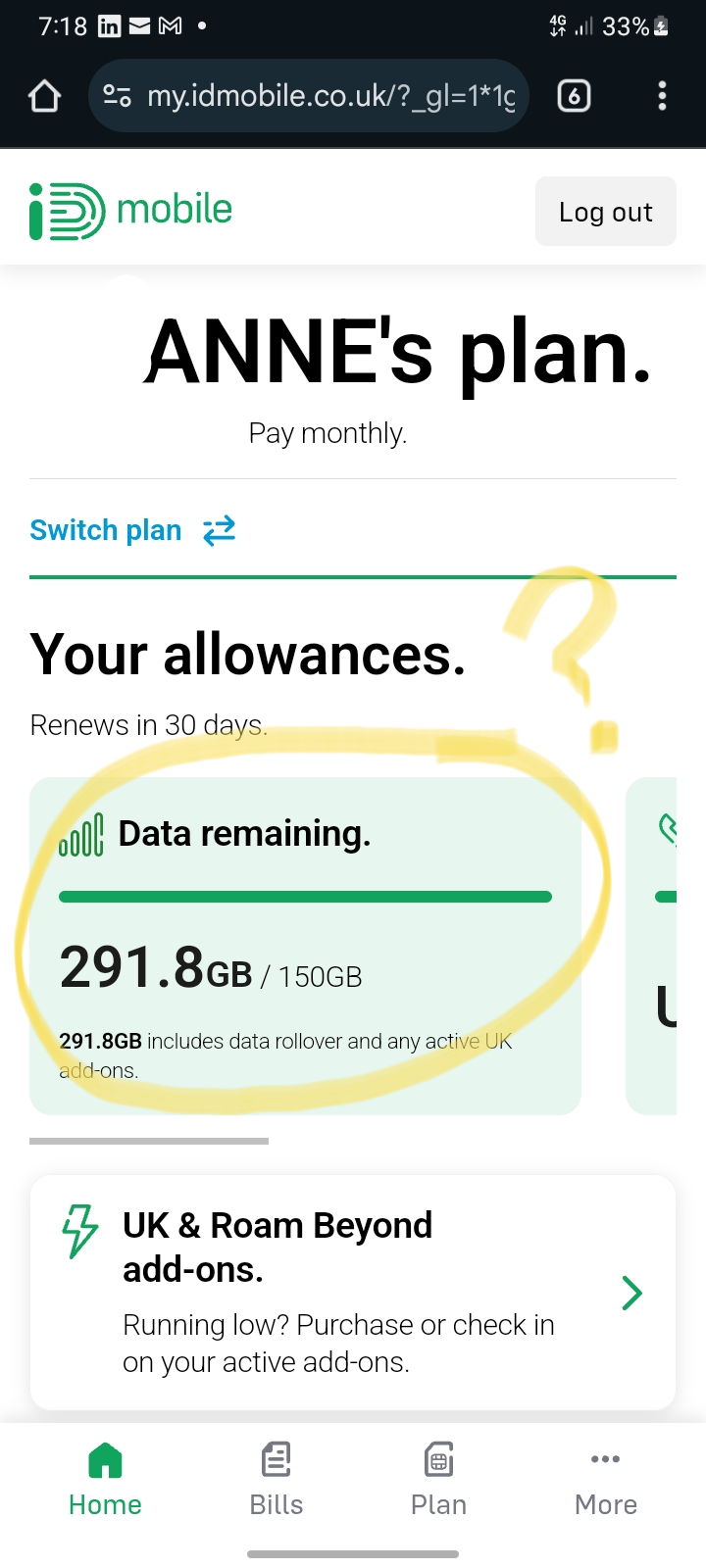Viewport: 706px width, 1568px height.
Task: Select the my.idmobile.co.uk address bar
Action: (x=309, y=96)
